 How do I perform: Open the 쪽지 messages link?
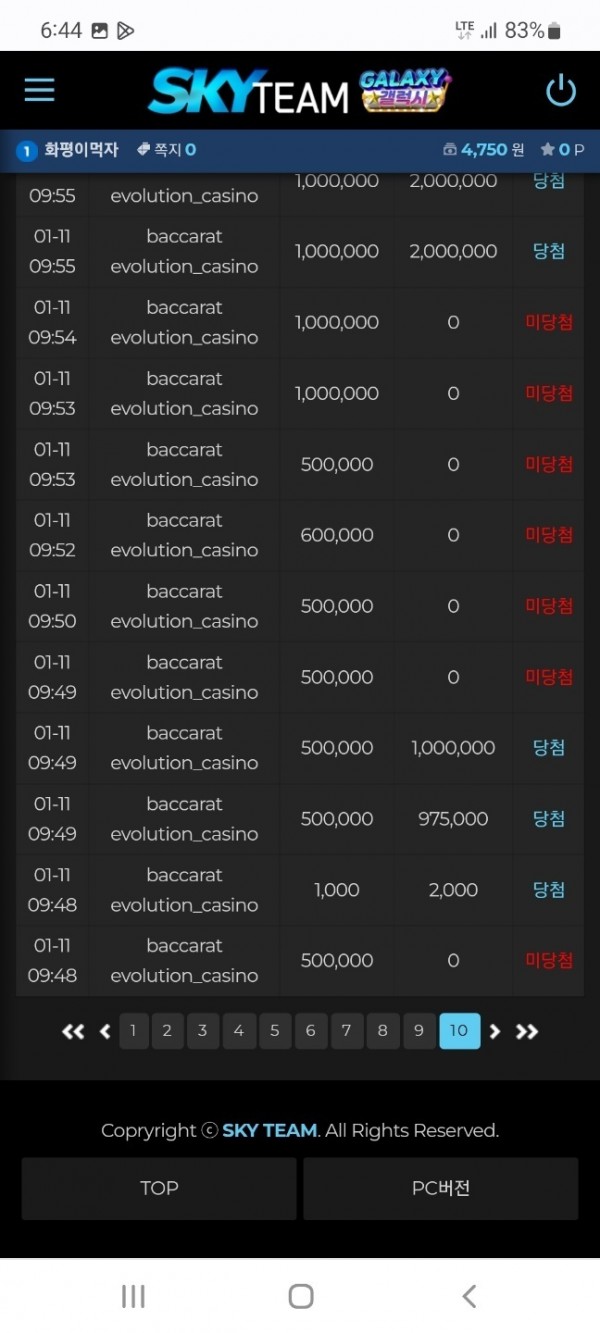click(166, 150)
